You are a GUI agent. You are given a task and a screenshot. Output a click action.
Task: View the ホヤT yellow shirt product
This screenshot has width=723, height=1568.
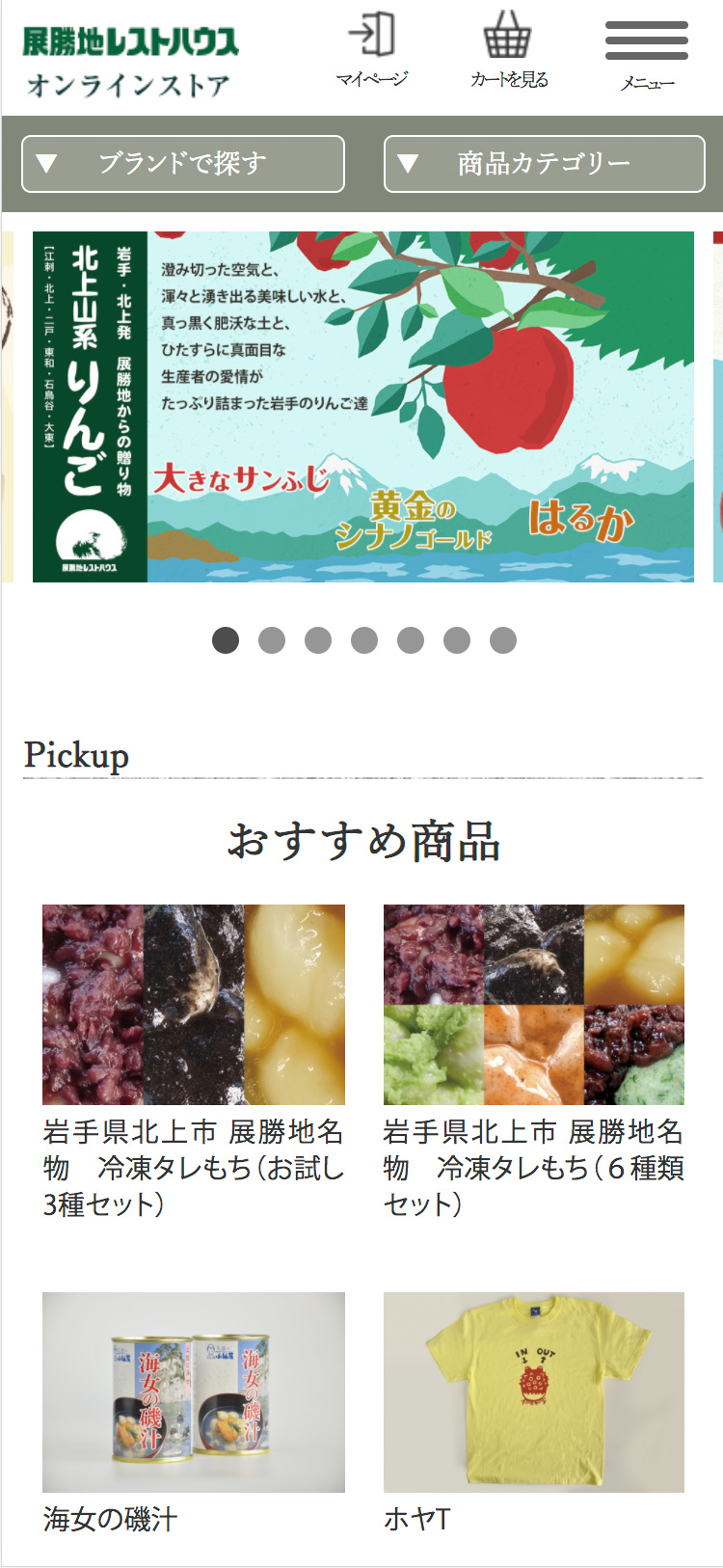534,1410
